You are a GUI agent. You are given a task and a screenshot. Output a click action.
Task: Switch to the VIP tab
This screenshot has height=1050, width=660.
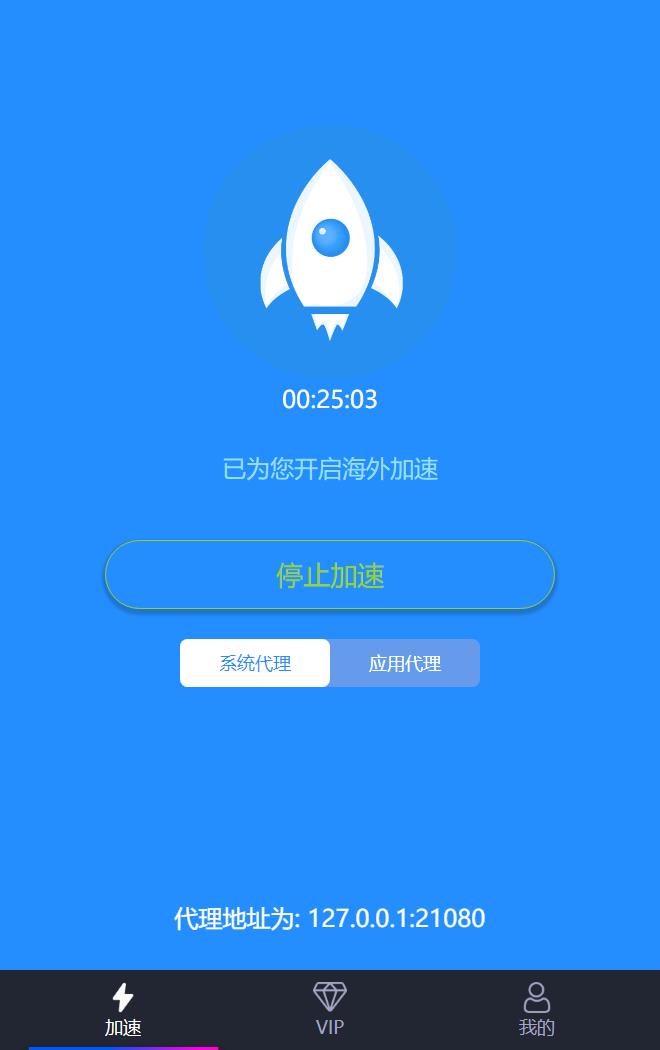330,1009
